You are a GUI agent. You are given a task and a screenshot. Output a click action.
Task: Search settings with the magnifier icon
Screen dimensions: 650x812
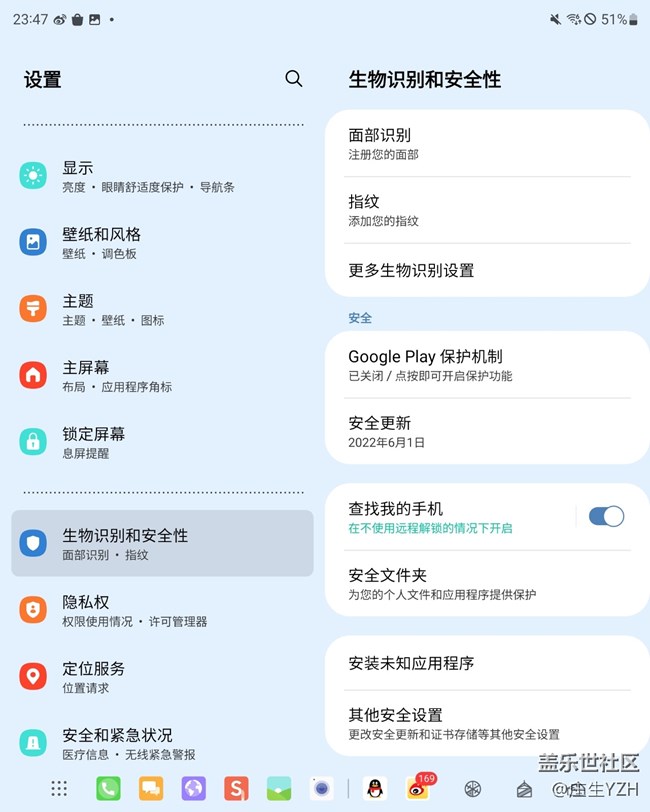coord(293,79)
